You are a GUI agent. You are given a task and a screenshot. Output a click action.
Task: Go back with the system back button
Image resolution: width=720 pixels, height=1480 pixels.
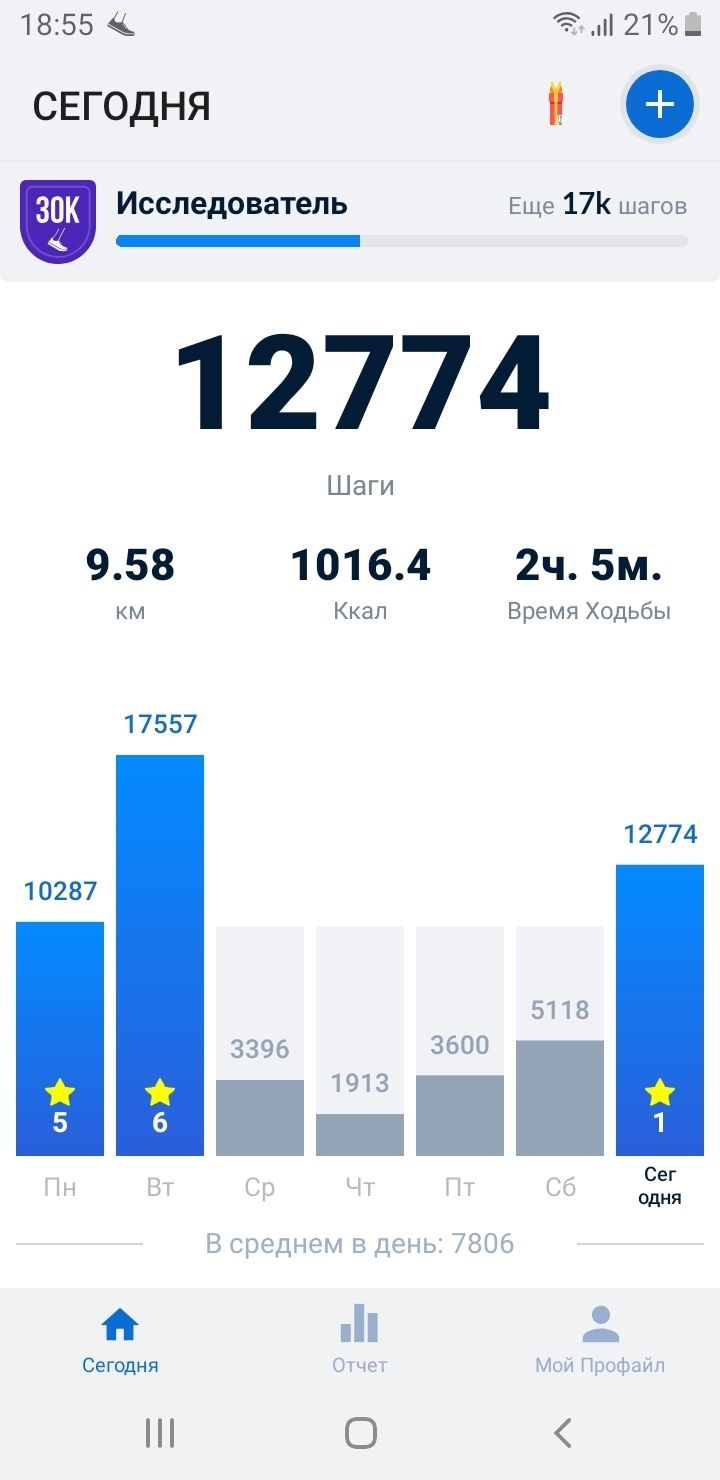[x=563, y=1433]
